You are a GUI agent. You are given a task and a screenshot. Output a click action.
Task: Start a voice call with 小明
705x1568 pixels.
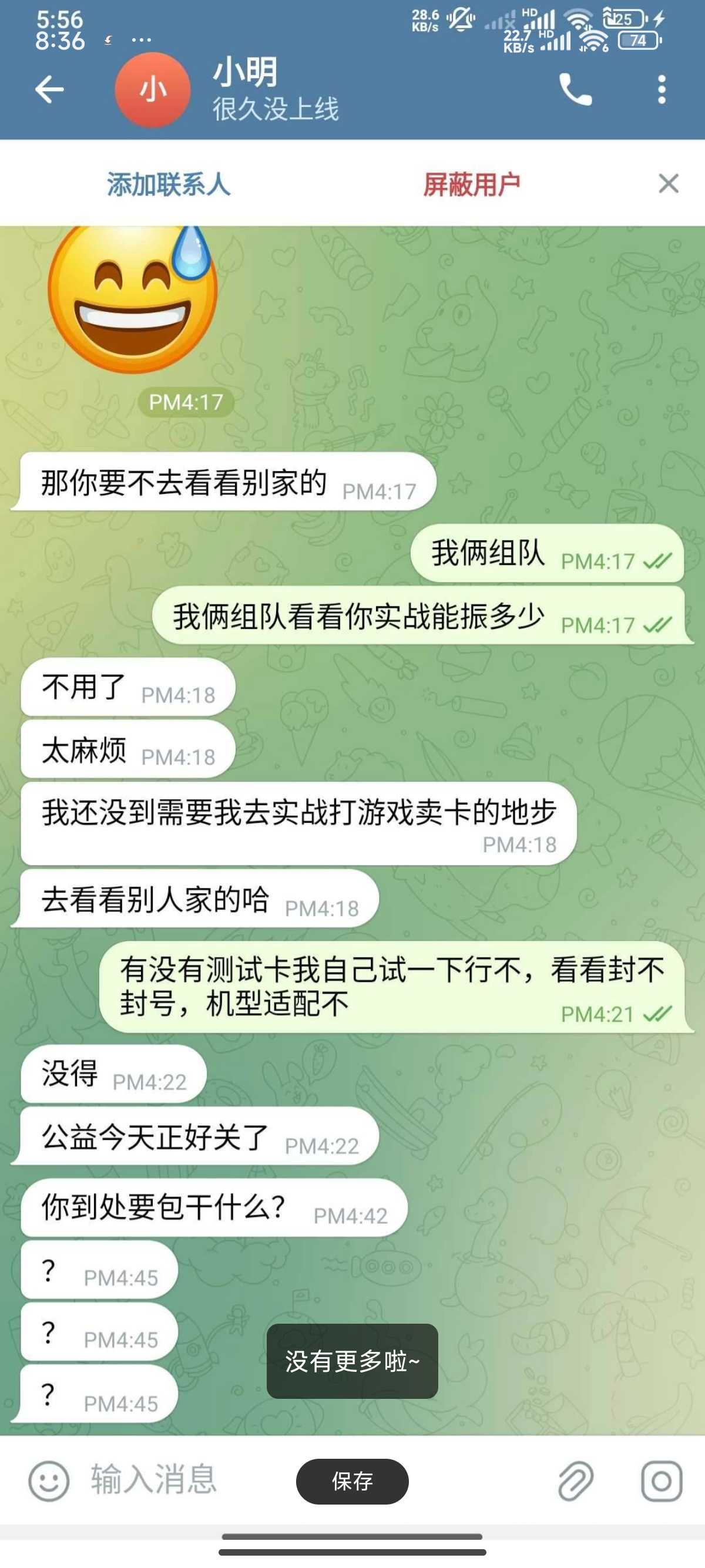click(575, 90)
